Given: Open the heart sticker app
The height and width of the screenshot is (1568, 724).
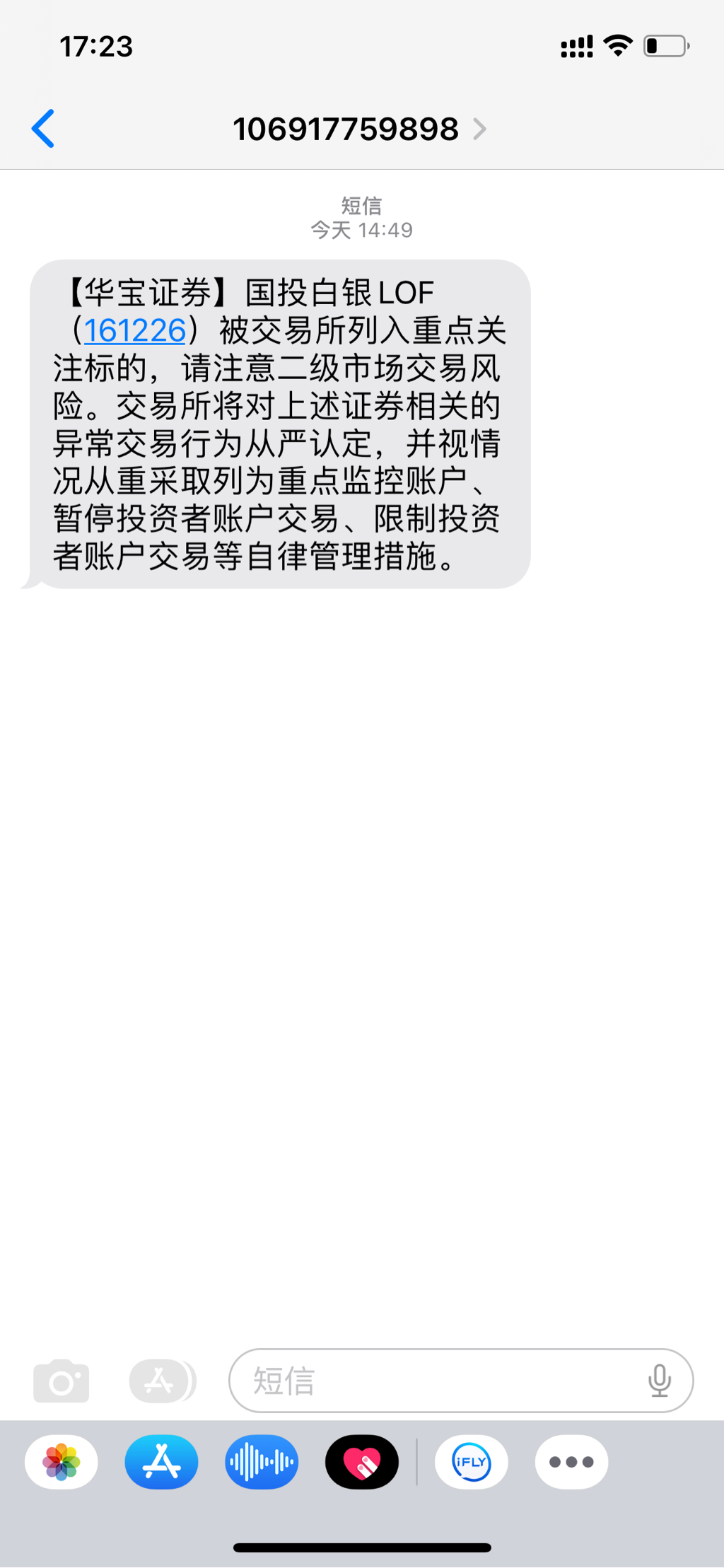Looking at the screenshot, I should point(362,1462).
